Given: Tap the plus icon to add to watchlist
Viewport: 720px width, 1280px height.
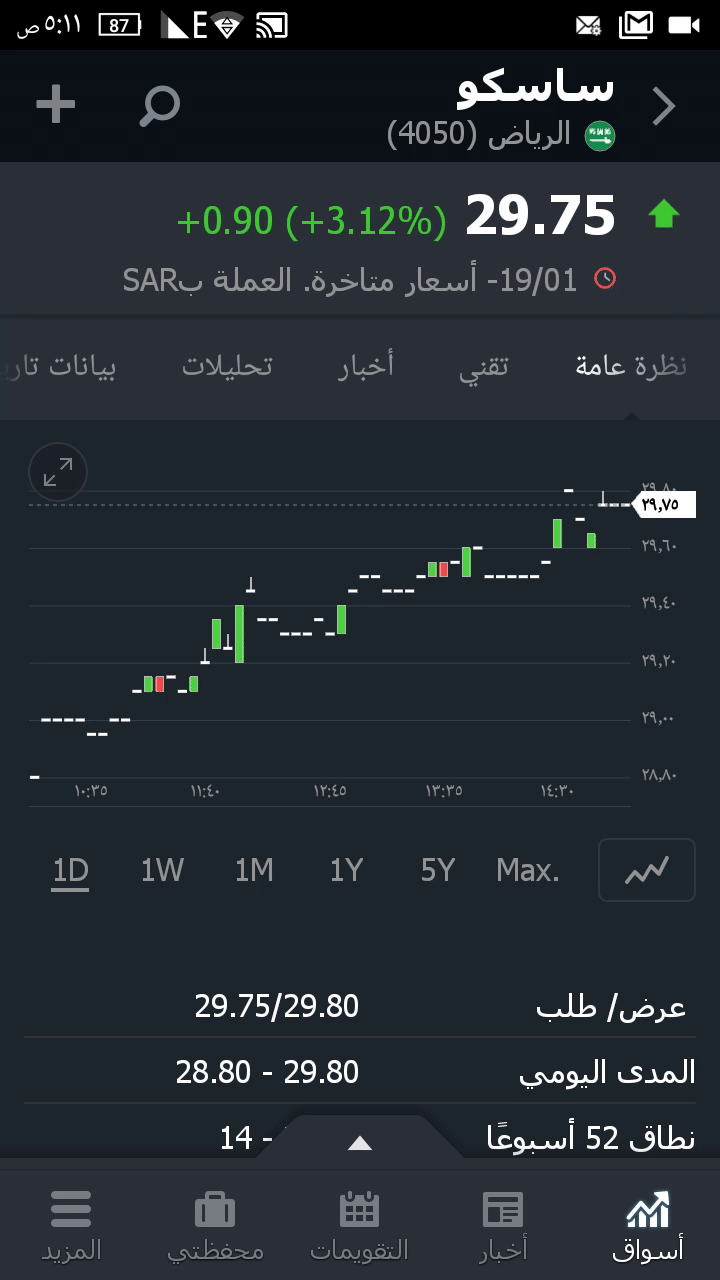Looking at the screenshot, I should [x=56, y=105].
